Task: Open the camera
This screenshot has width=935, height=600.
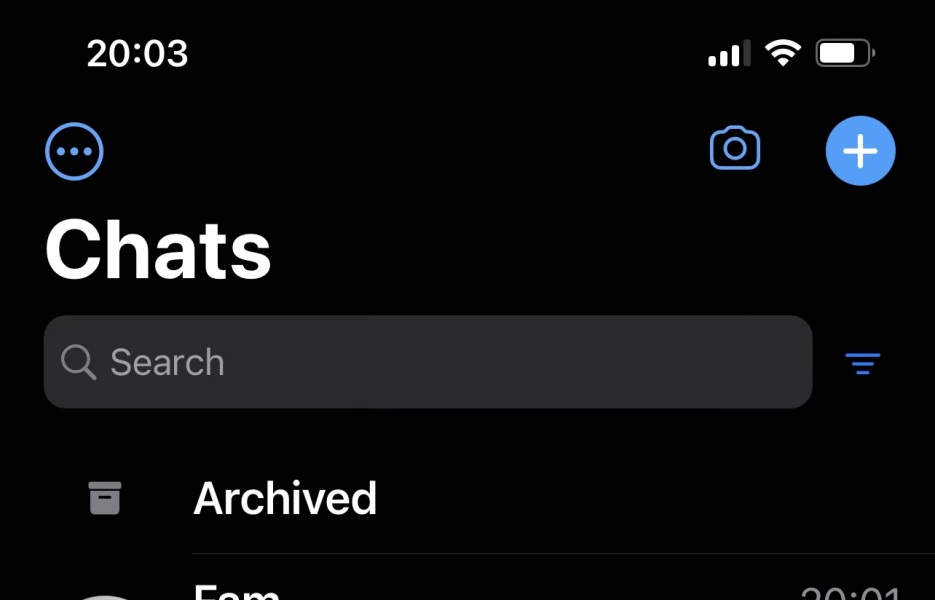Action: (x=735, y=150)
